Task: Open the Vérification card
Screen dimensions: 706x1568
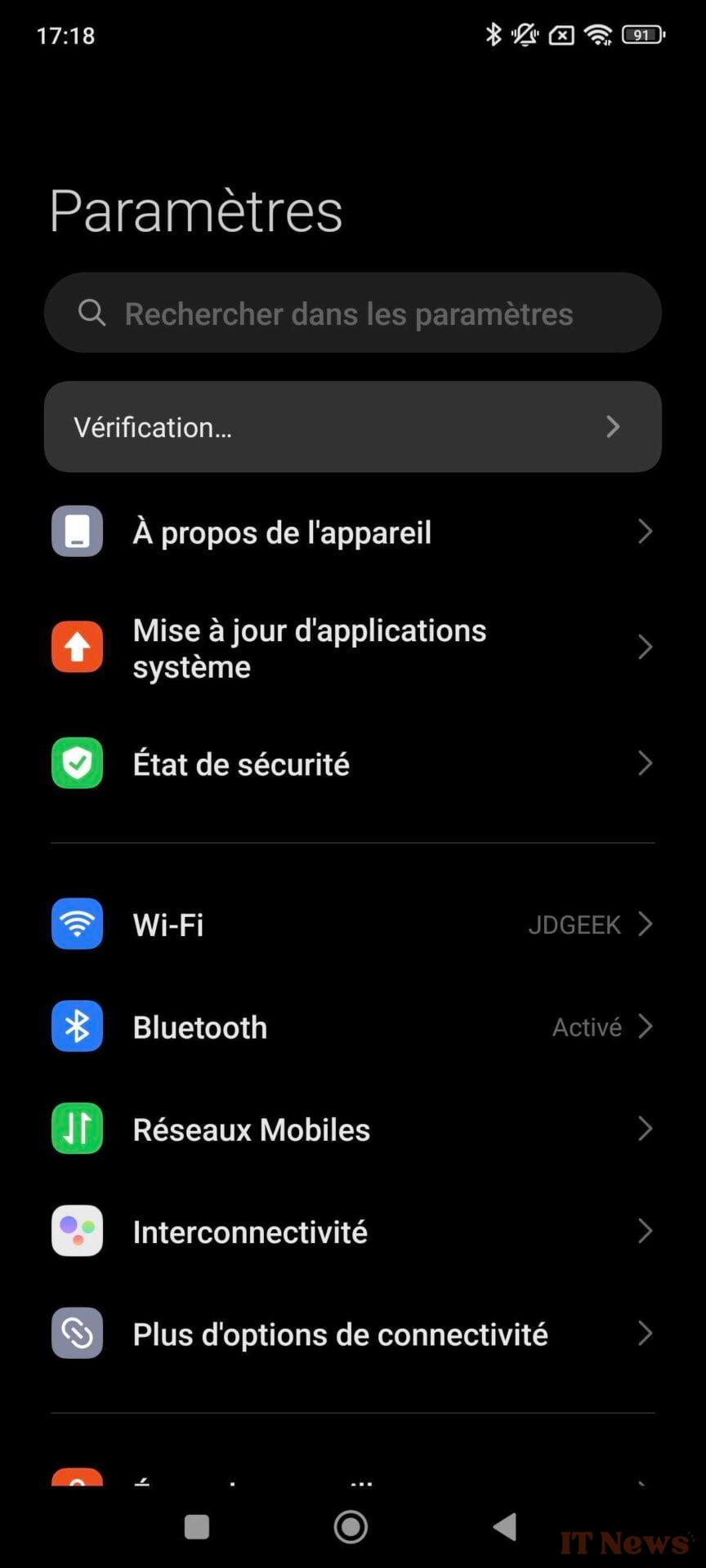Action: point(351,426)
